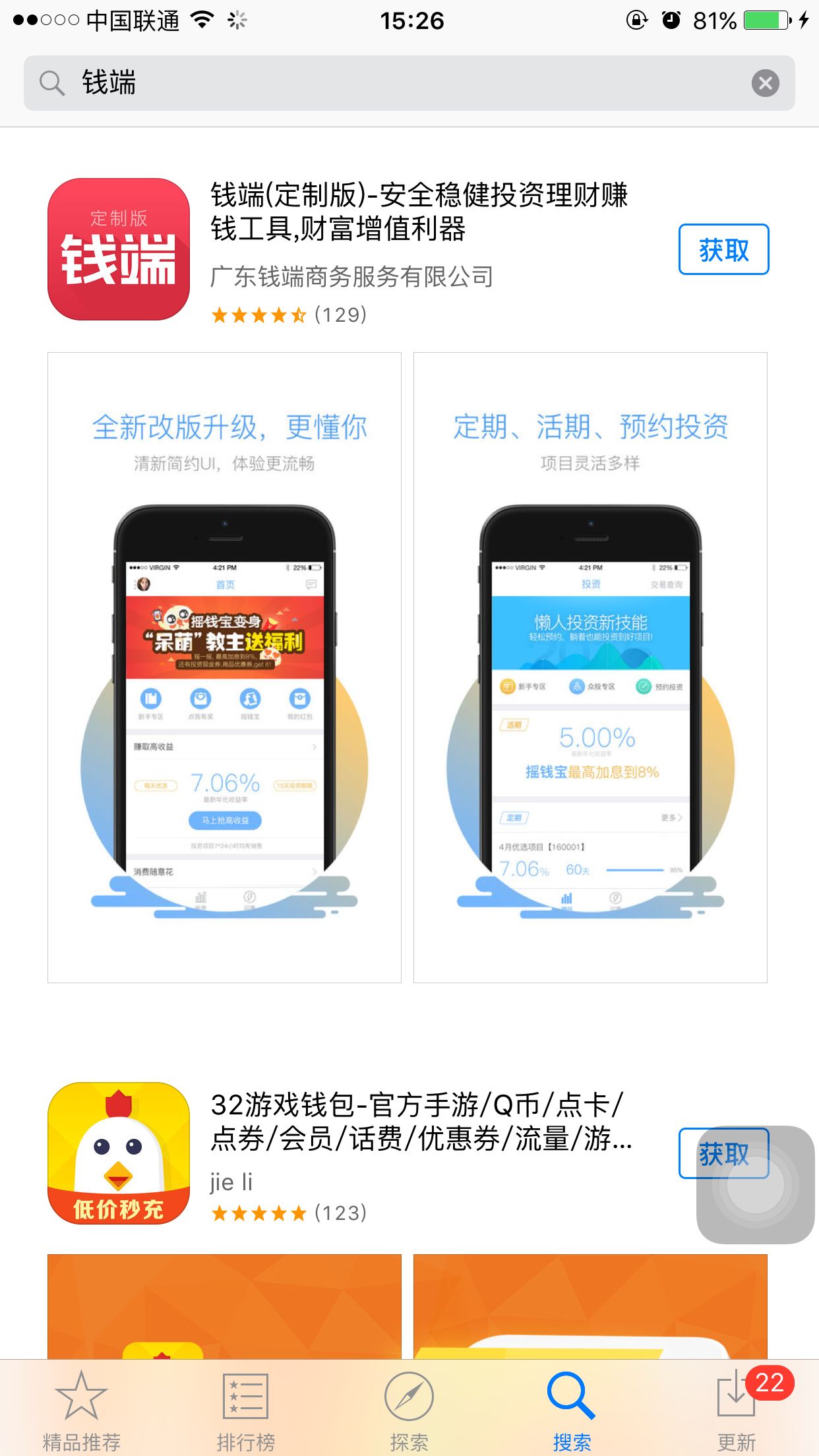819x1456 pixels.
Task: Tap the search field containing 钱端
Action: (x=409, y=83)
